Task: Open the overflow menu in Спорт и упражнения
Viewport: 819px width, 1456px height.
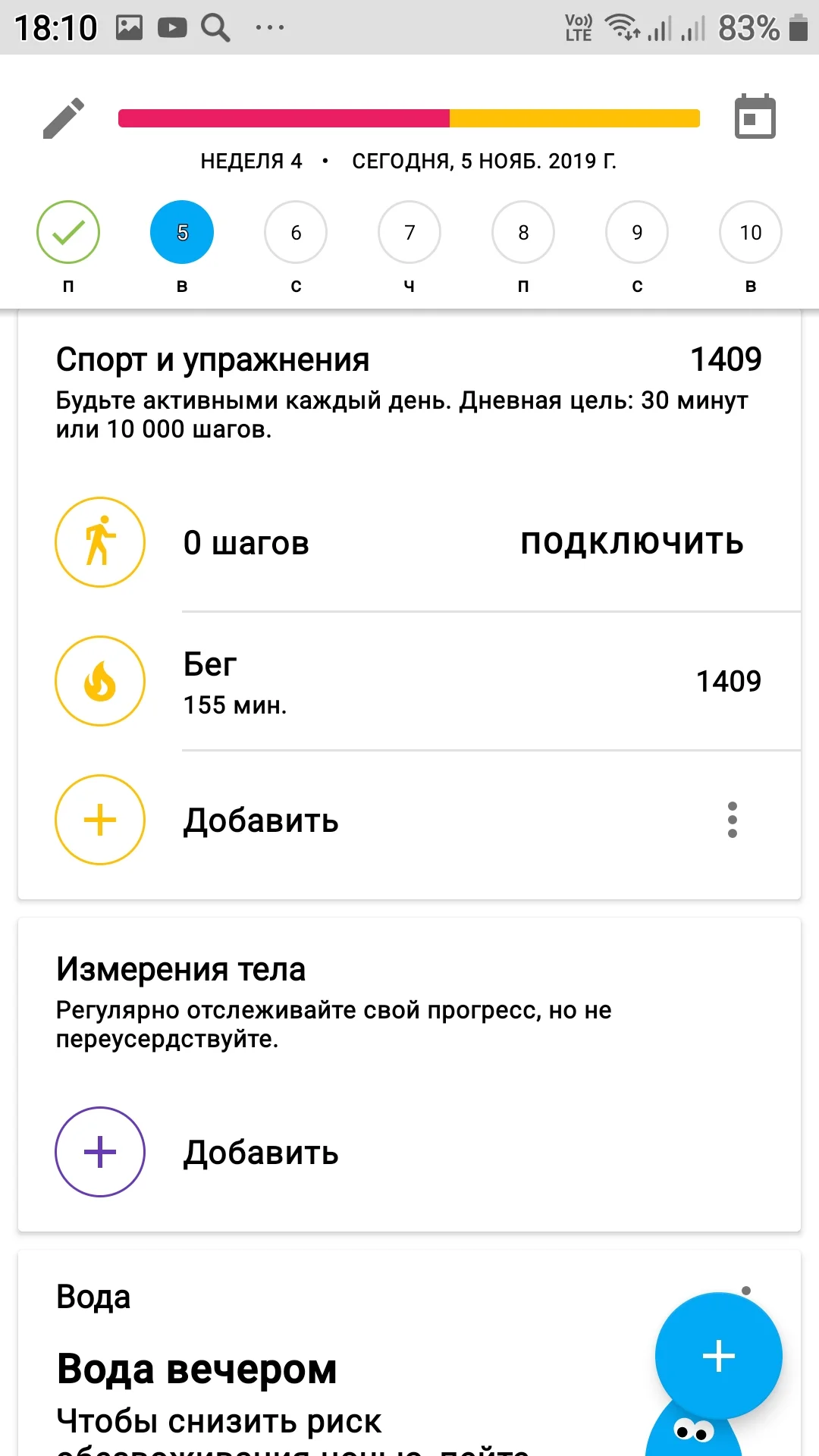Action: [x=732, y=820]
